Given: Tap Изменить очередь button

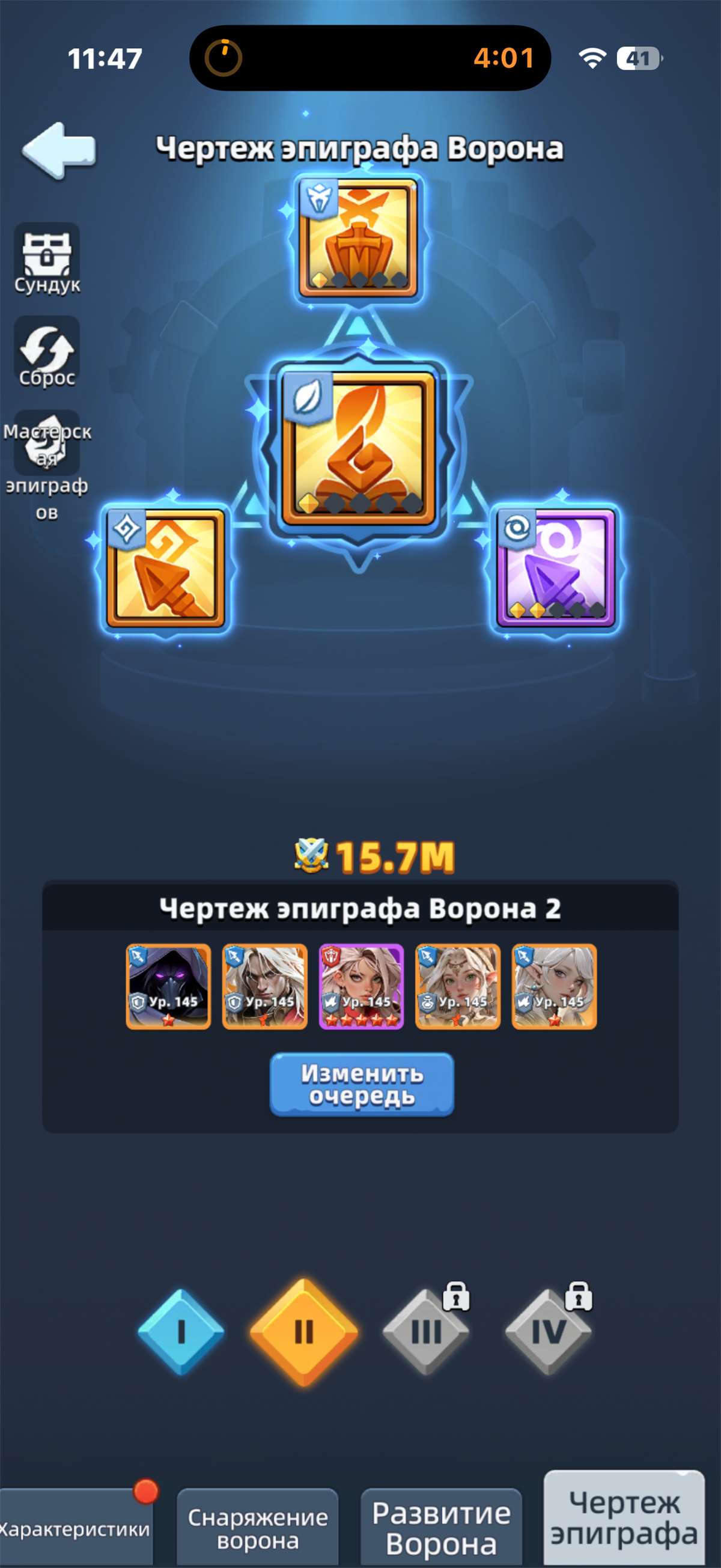Looking at the screenshot, I should point(362,1084).
